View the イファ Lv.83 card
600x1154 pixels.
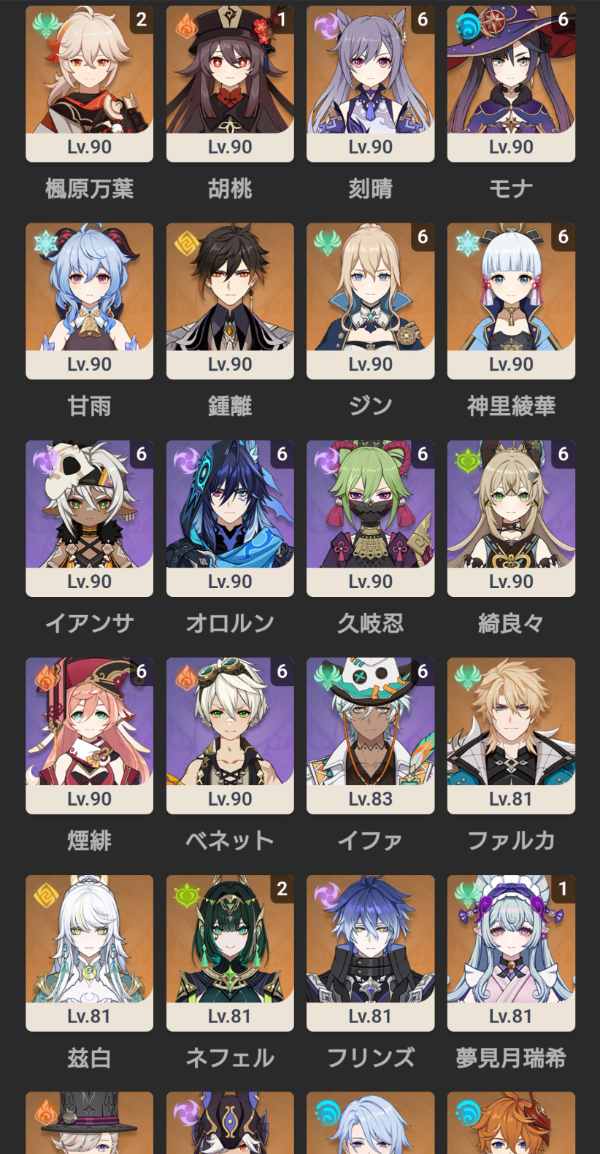click(370, 735)
